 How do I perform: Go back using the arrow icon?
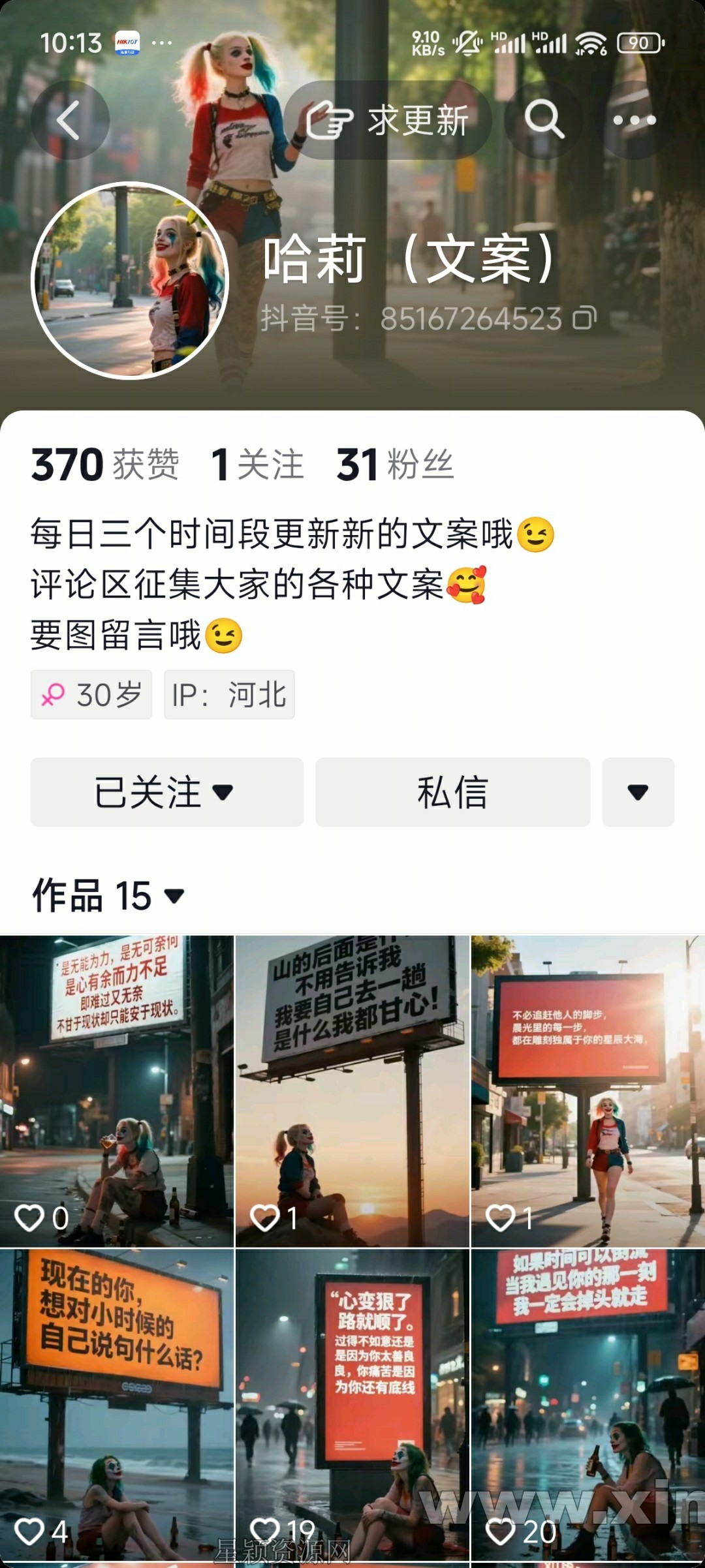pos(70,120)
